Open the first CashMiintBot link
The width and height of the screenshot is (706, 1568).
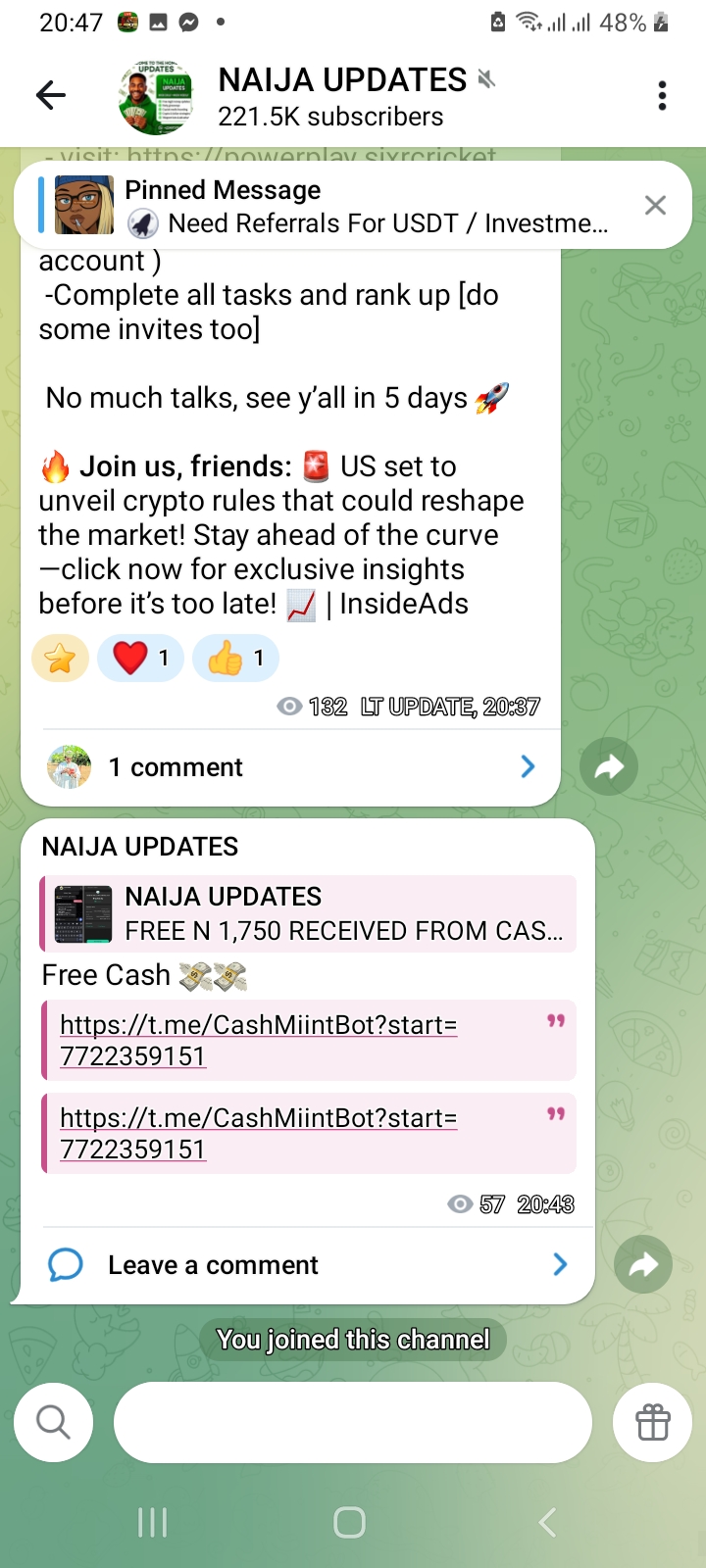coord(259,1041)
